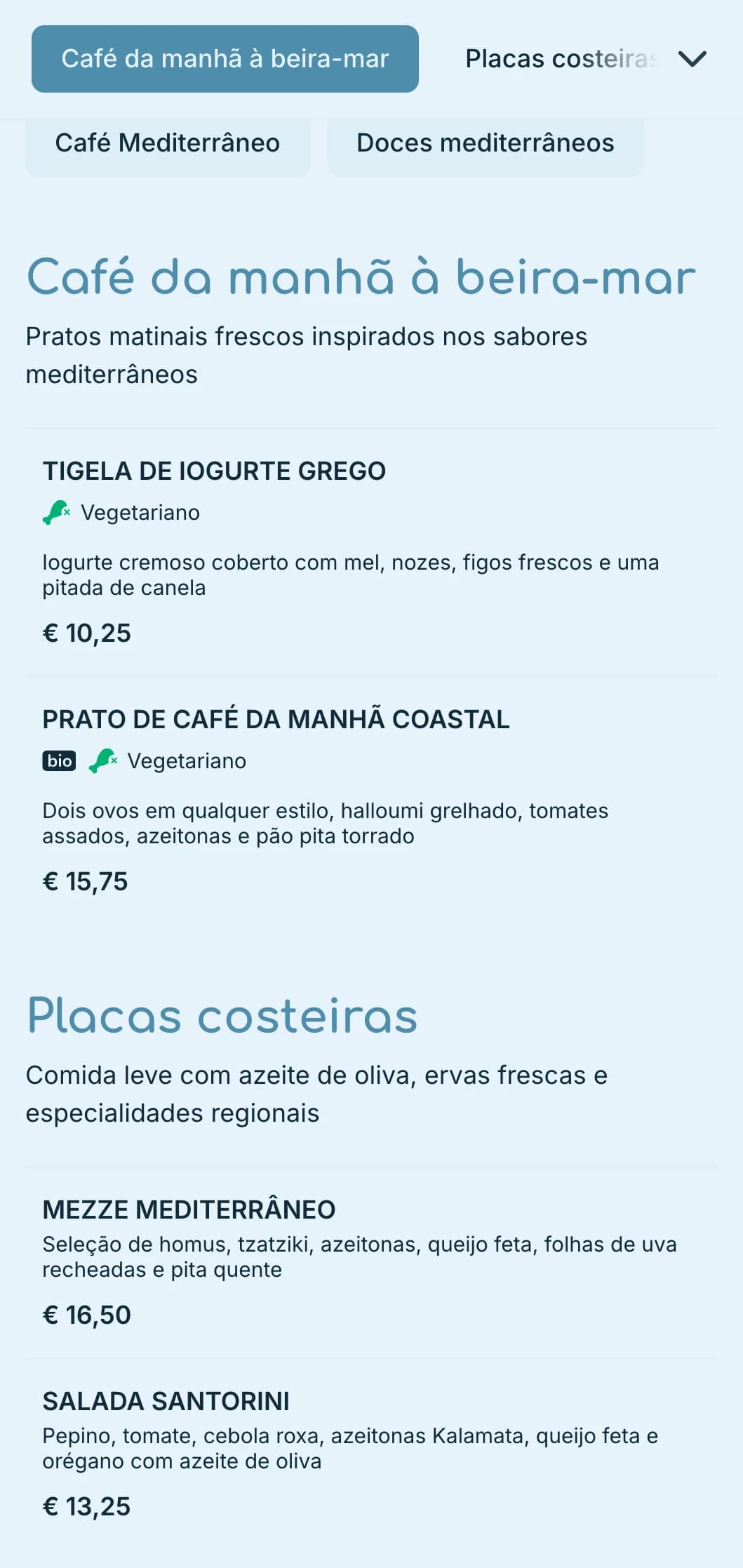Open Tigela de Iogurte Grego item
The height and width of the screenshot is (1568, 743).
point(214,471)
